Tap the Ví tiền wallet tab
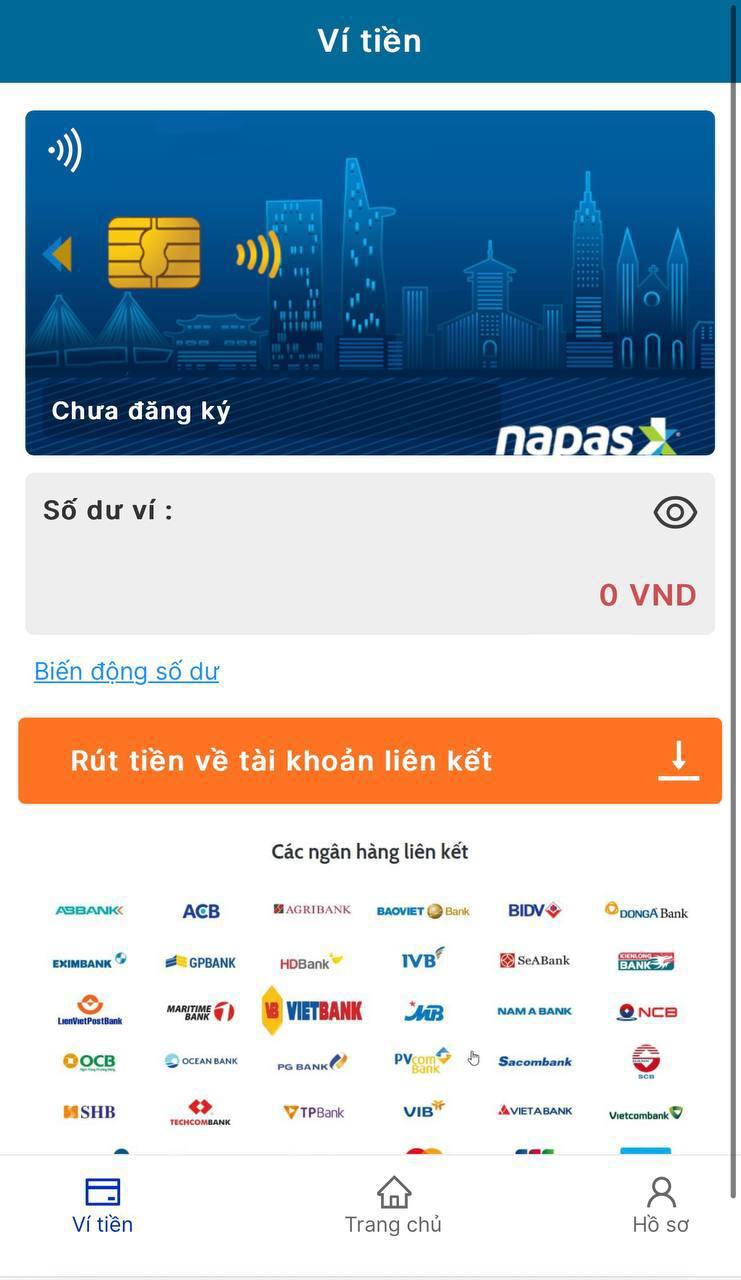741x1280 pixels. [100, 1203]
